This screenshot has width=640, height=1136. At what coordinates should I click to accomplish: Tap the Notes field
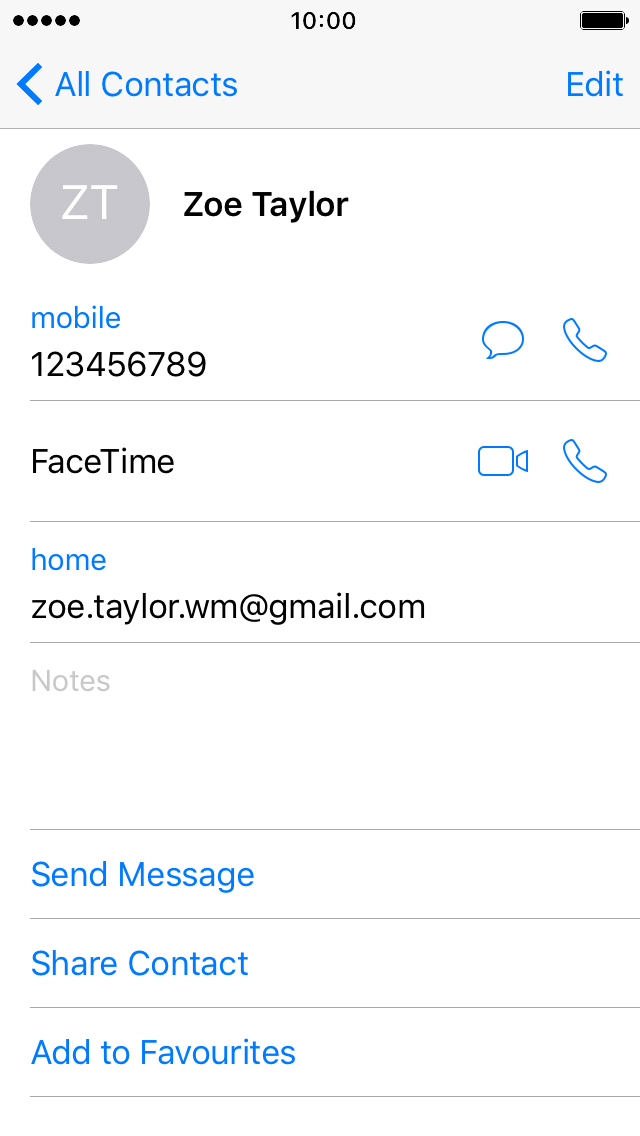[x=335, y=736]
